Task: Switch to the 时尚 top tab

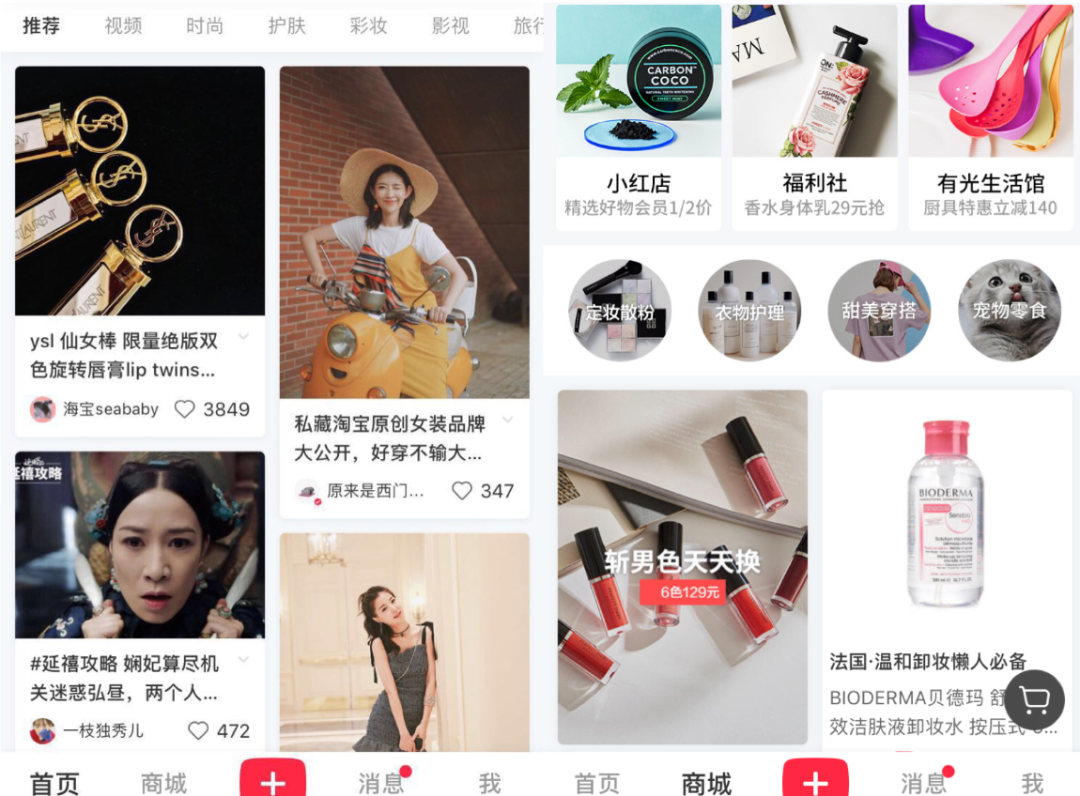Action: click(205, 26)
